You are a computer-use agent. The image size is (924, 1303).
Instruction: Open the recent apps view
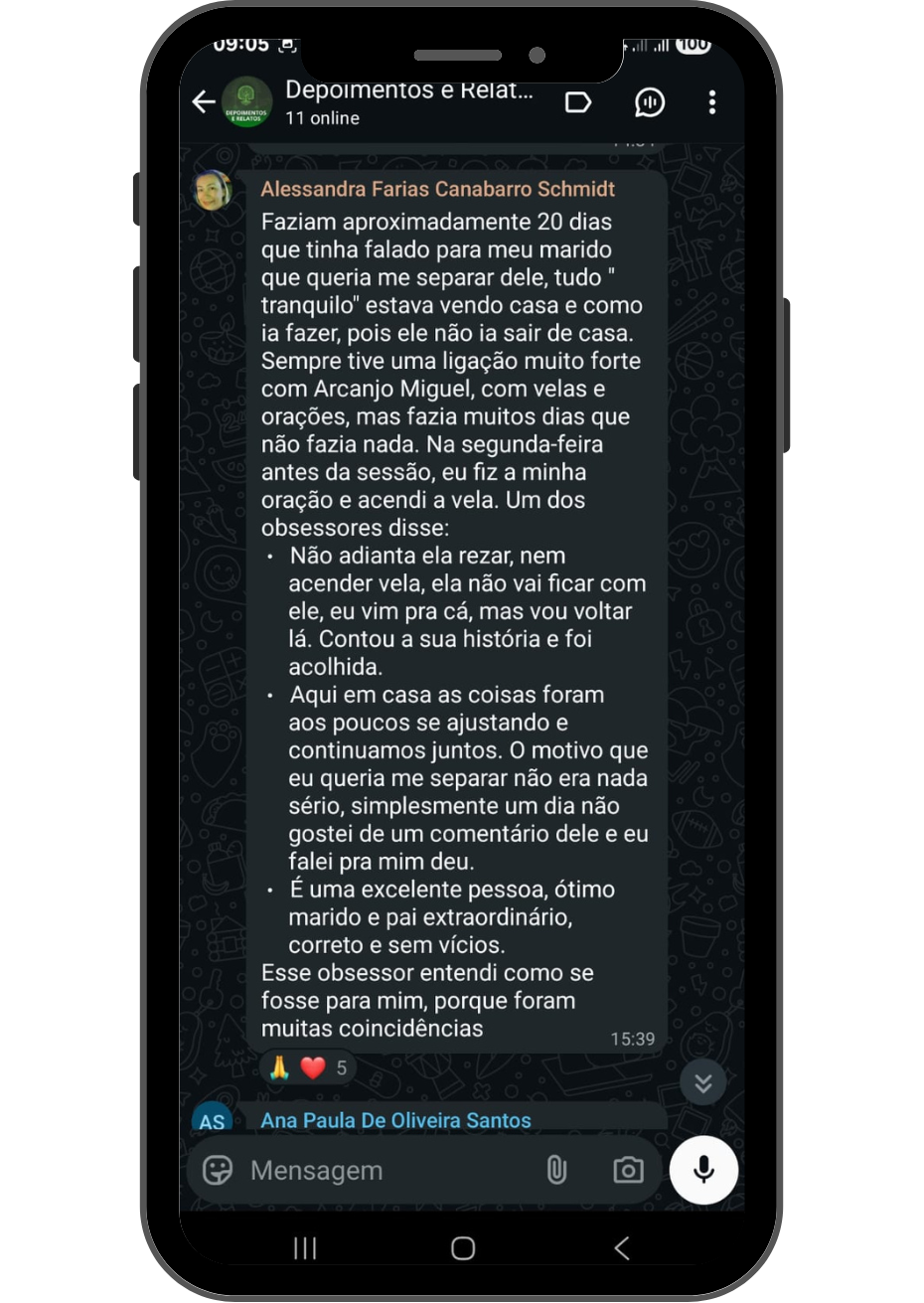[x=305, y=1248]
